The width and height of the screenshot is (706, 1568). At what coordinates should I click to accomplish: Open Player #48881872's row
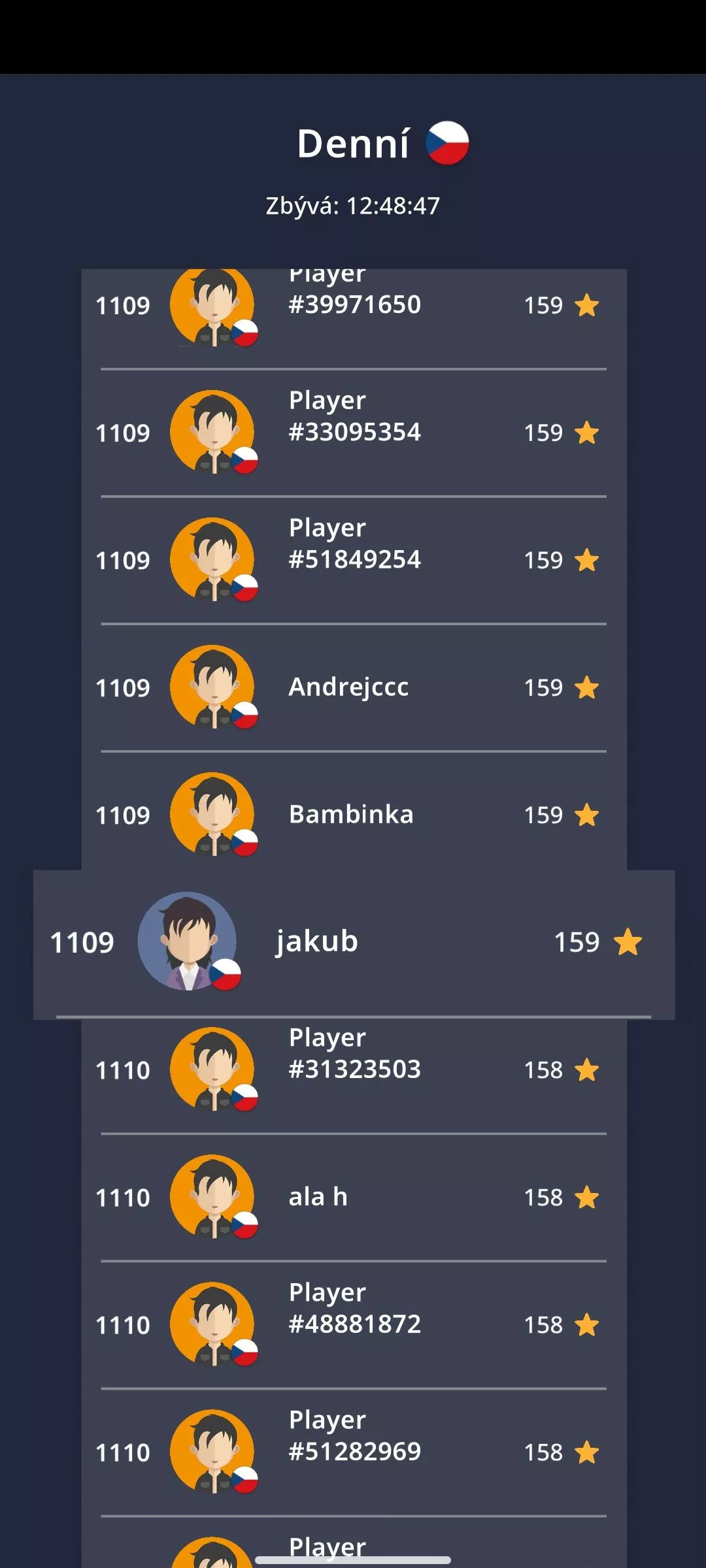[354, 1324]
